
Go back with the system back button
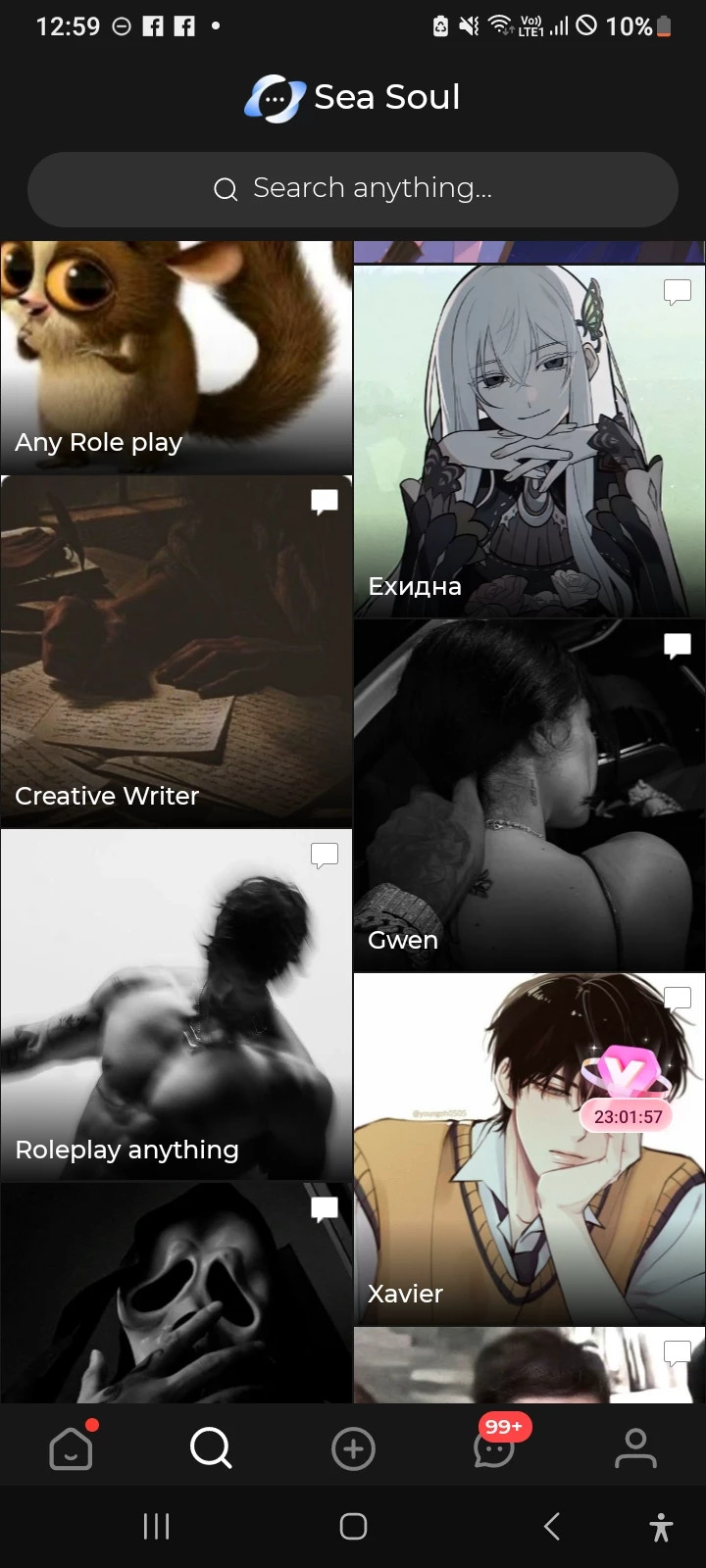(x=552, y=1526)
